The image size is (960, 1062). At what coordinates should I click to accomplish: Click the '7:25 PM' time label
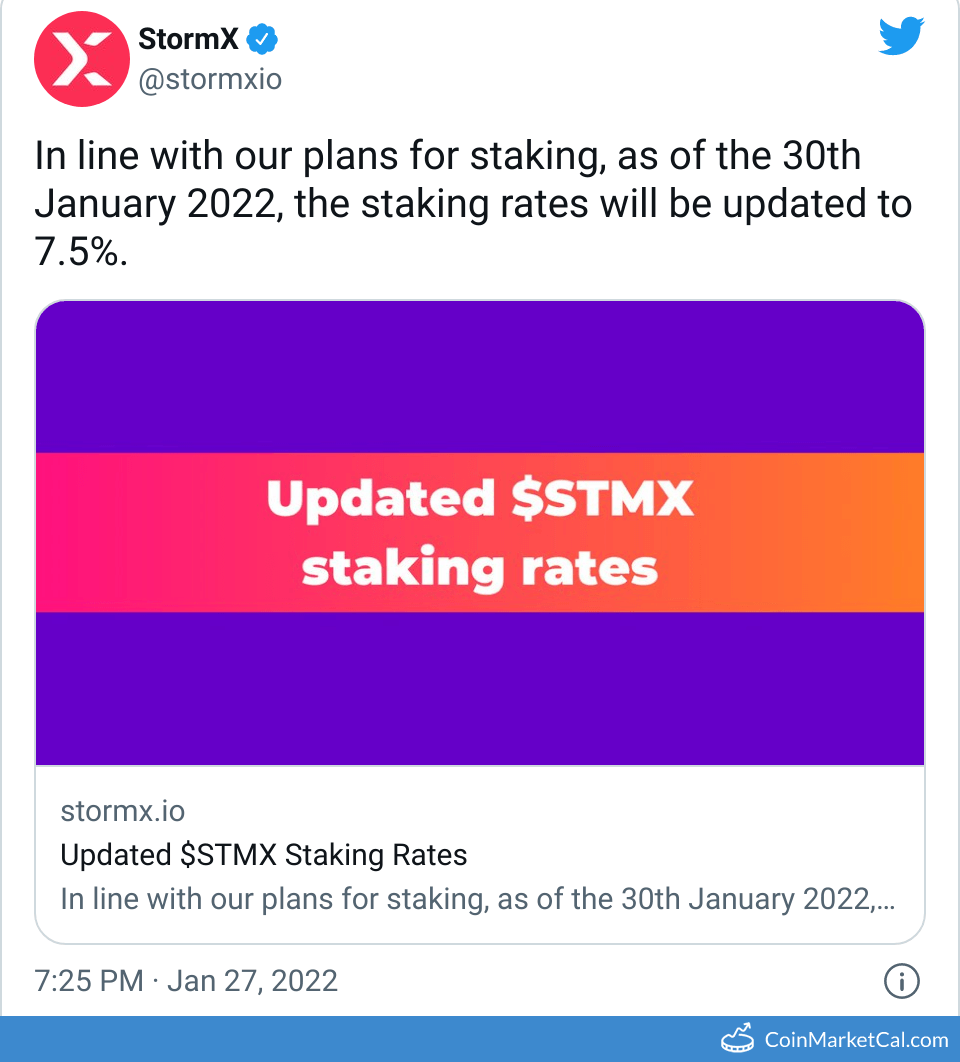pos(88,982)
